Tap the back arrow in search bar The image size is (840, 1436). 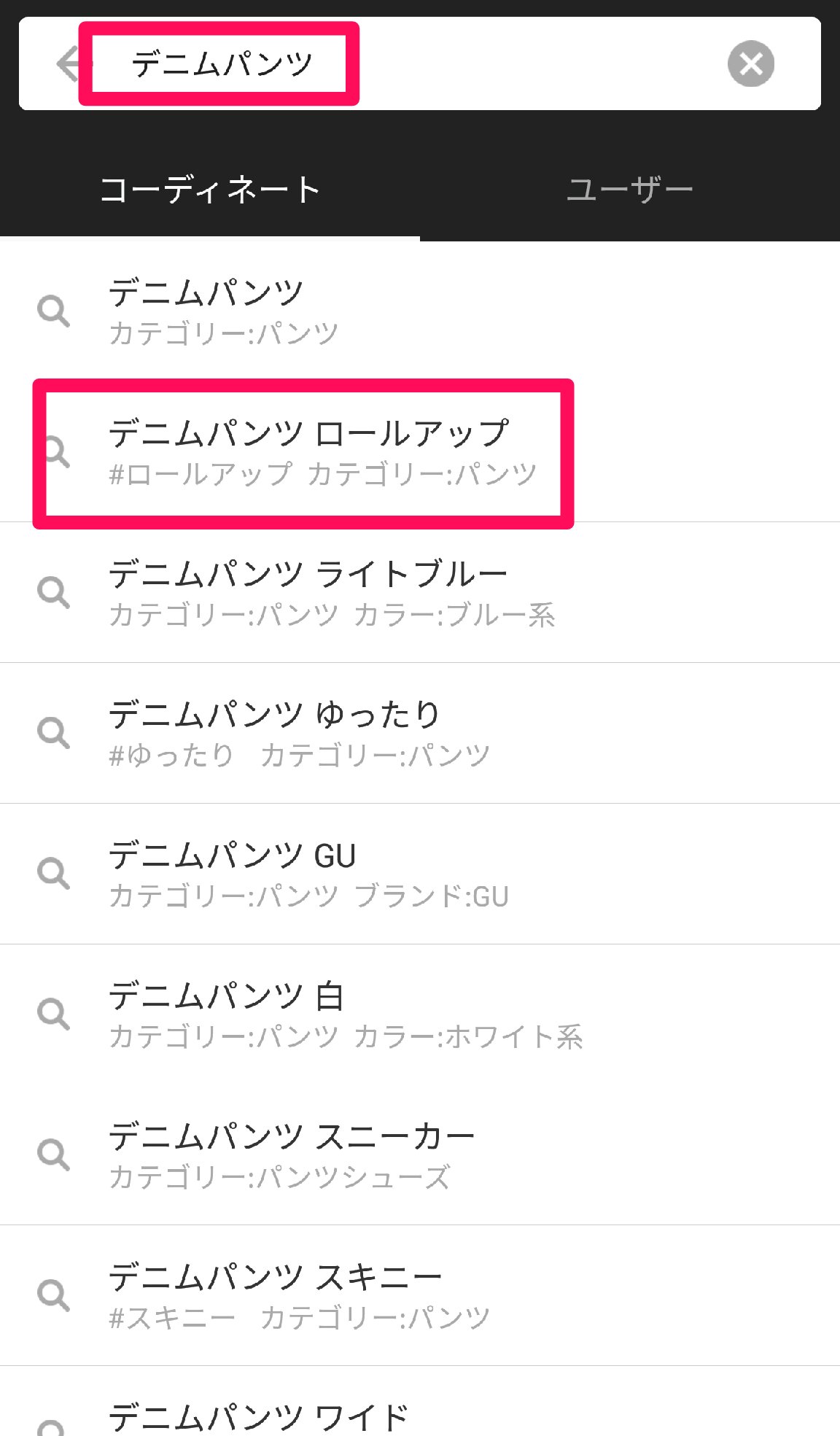pos(69,63)
